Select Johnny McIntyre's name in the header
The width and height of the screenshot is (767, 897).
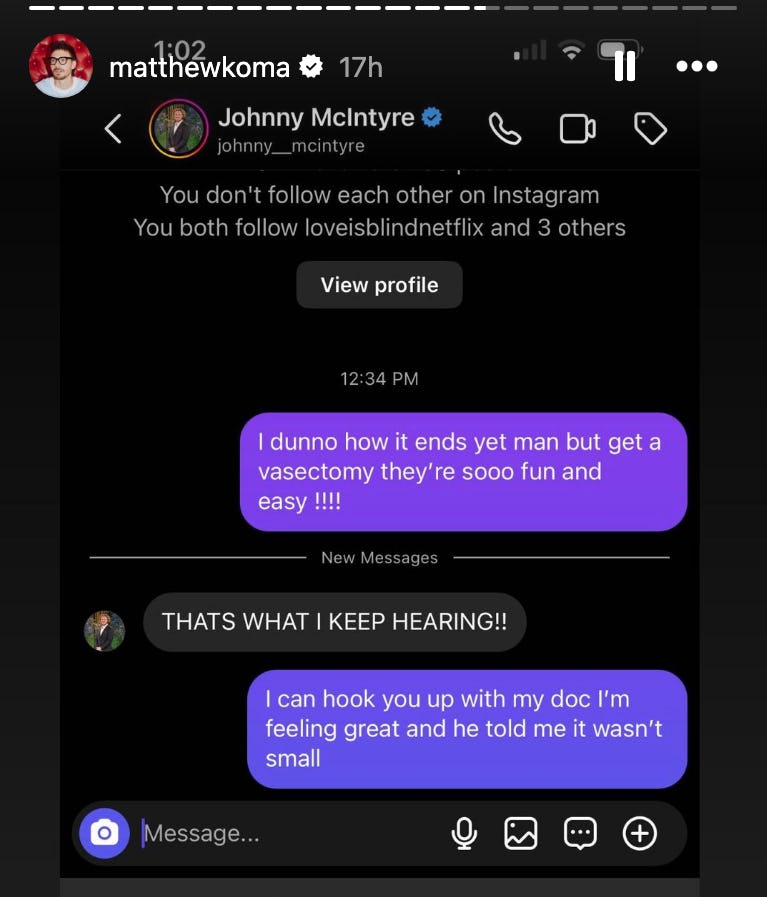click(x=315, y=117)
